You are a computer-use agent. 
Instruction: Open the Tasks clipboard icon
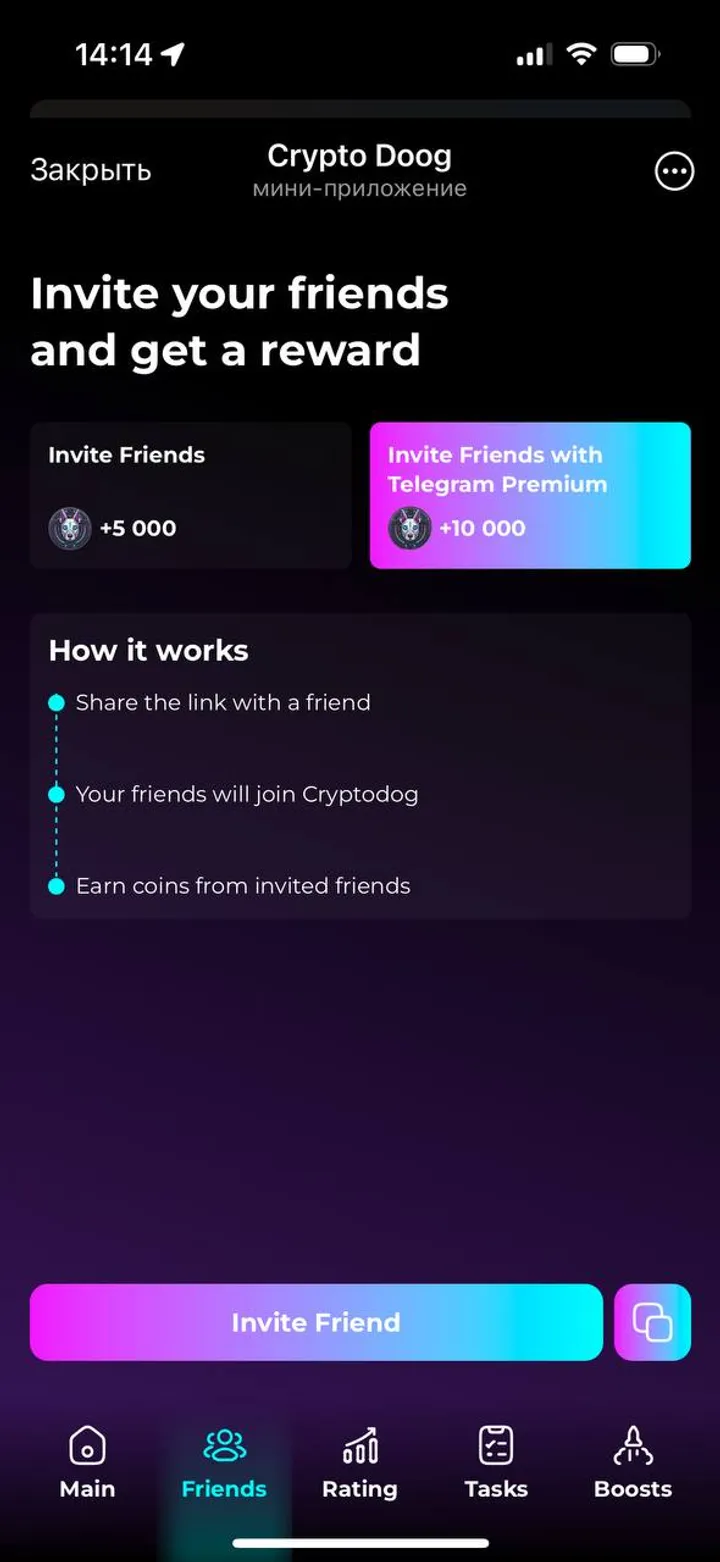(495, 1443)
